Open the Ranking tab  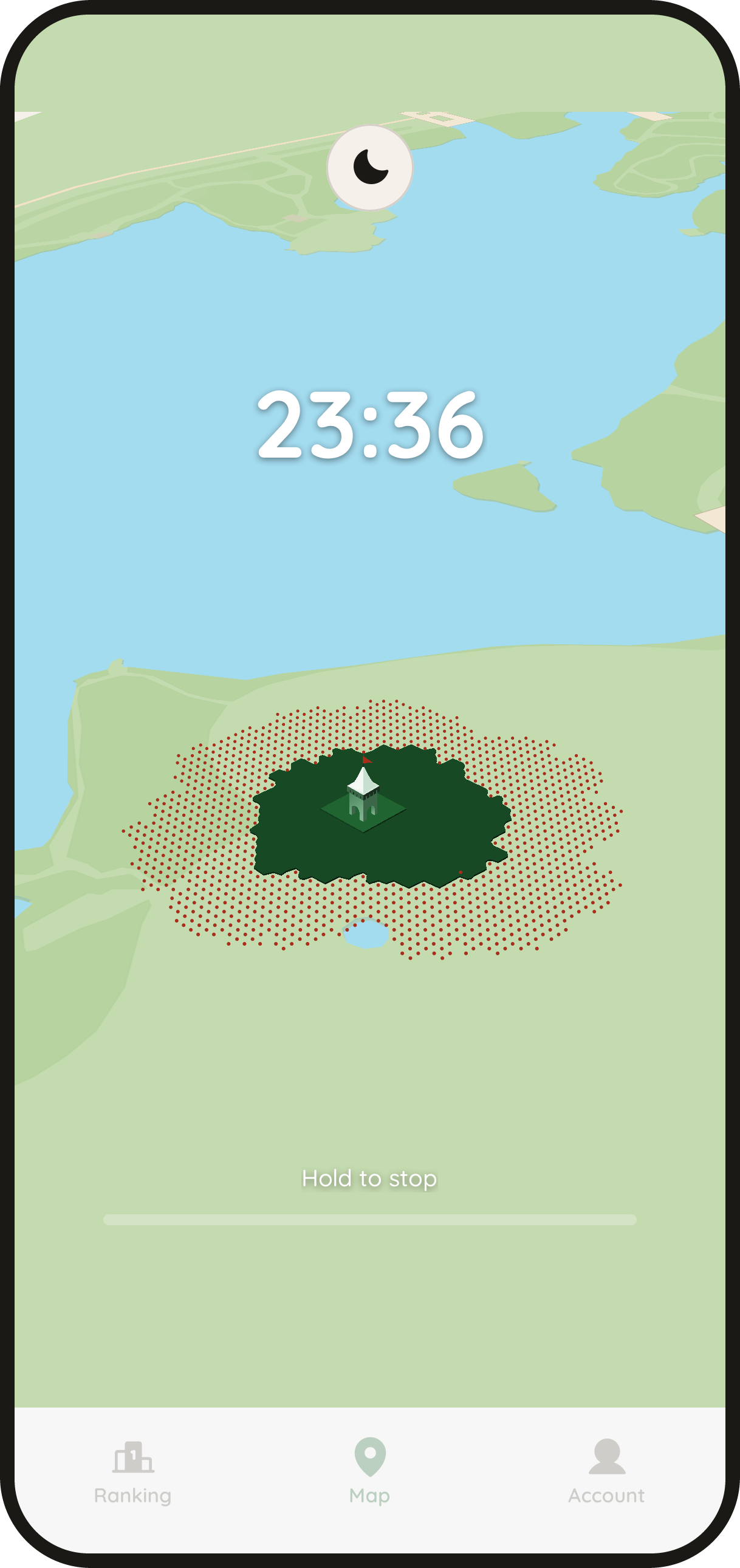pos(132,1473)
